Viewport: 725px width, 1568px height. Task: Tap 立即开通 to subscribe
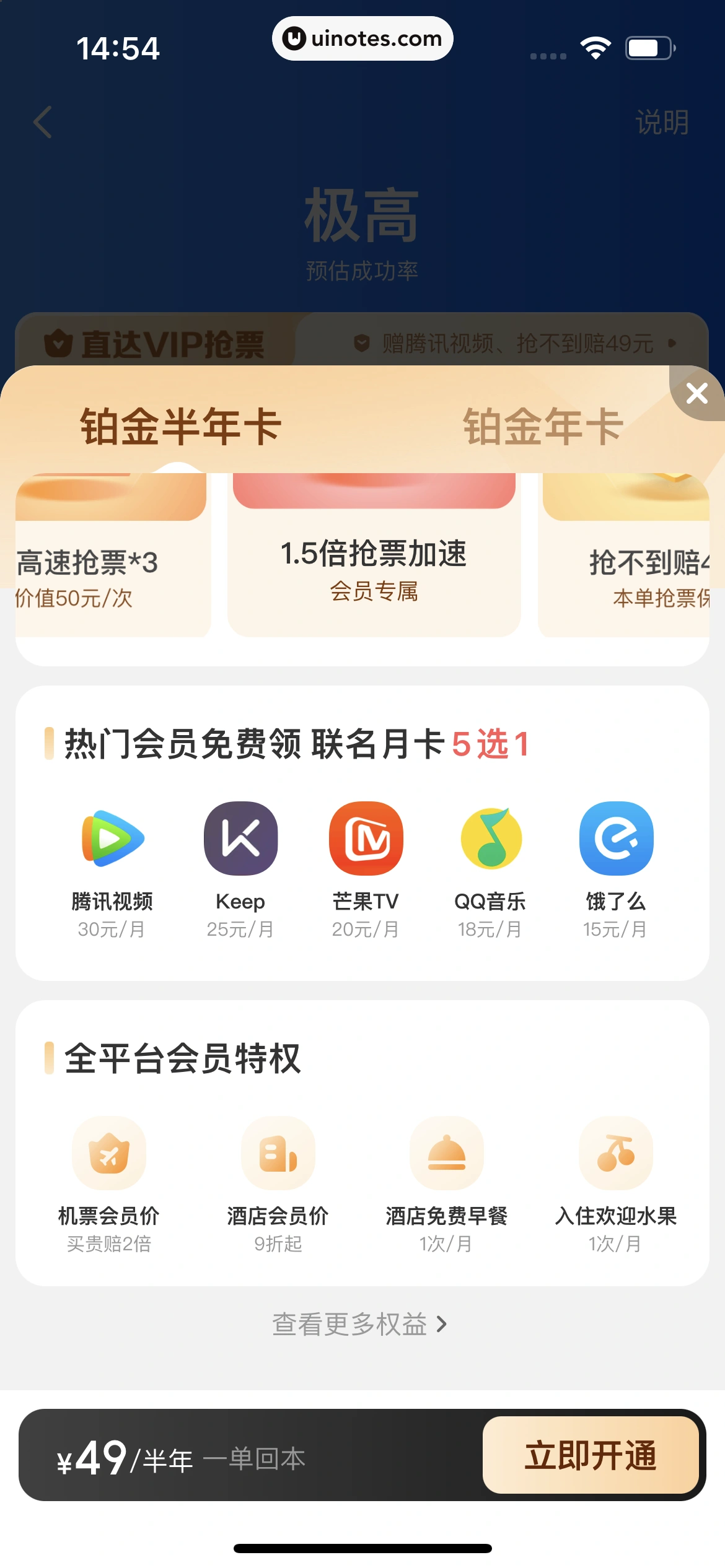[591, 1455]
